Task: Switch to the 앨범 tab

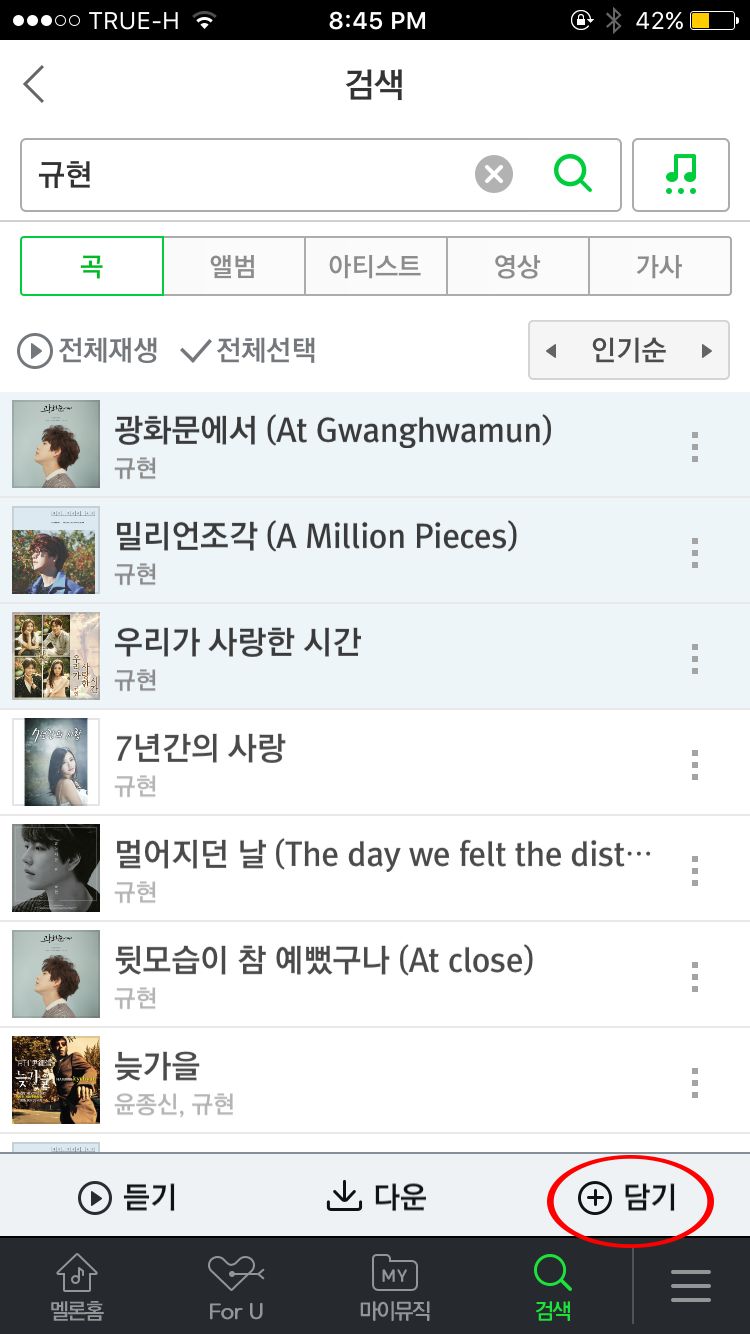Action: pos(233,266)
